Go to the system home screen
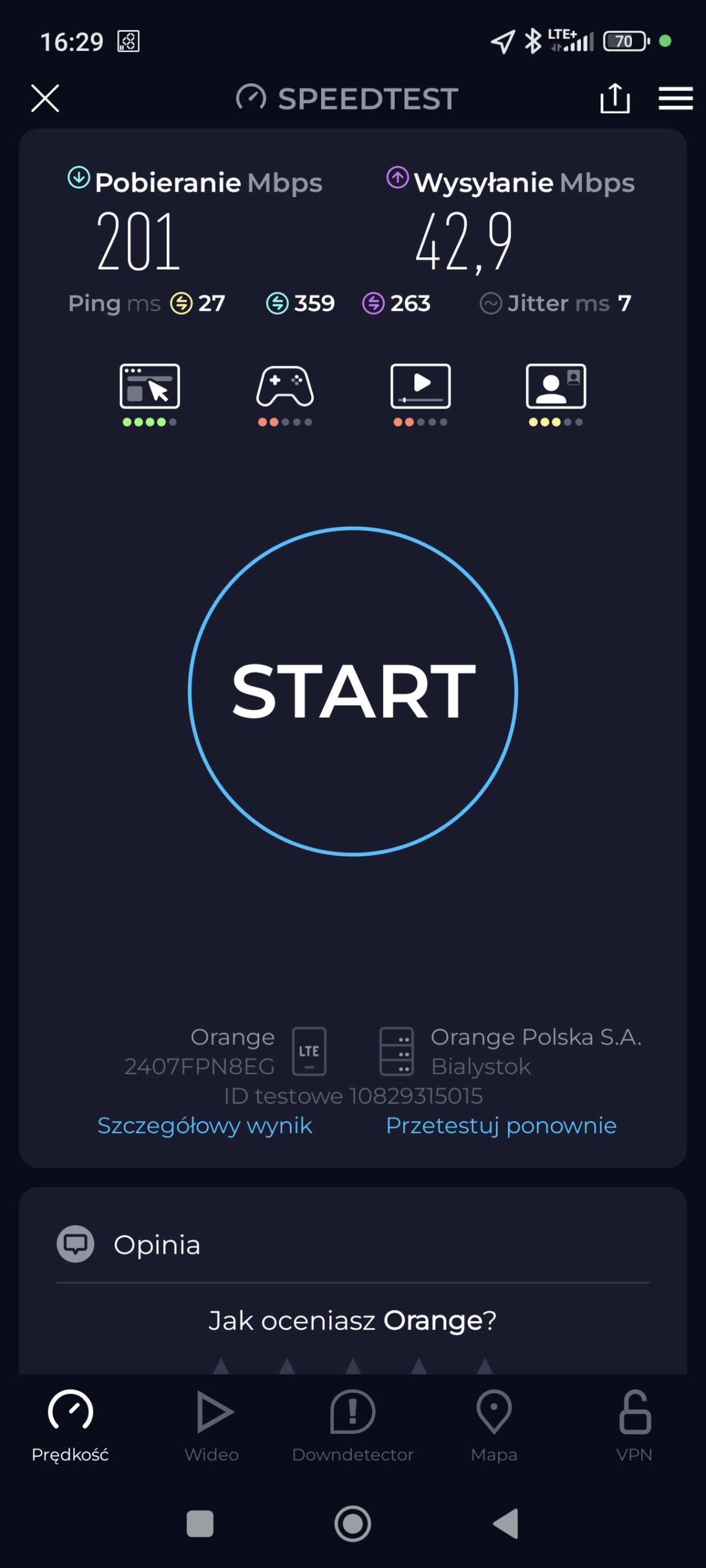Image resolution: width=706 pixels, height=1568 pixels. click(353, 1523)
